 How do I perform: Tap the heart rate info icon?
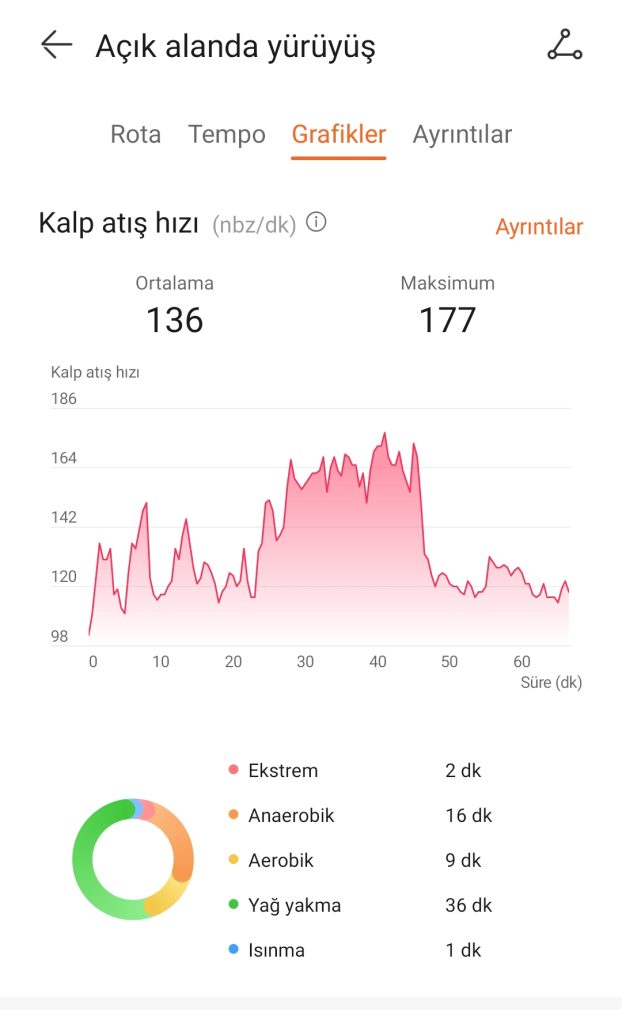[x=316, y=222]
